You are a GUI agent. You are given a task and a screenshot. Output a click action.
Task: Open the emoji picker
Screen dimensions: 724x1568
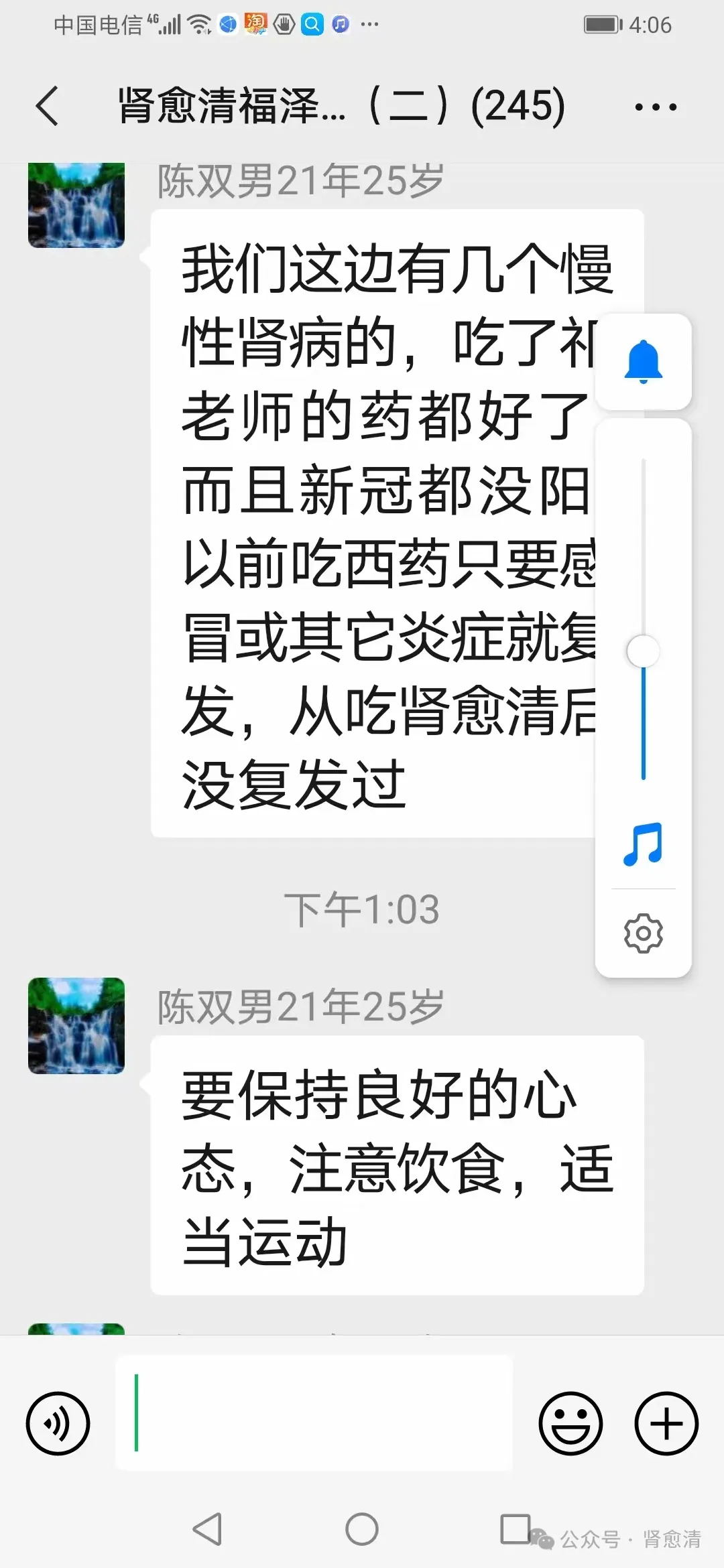click(x=570, y=1424)
